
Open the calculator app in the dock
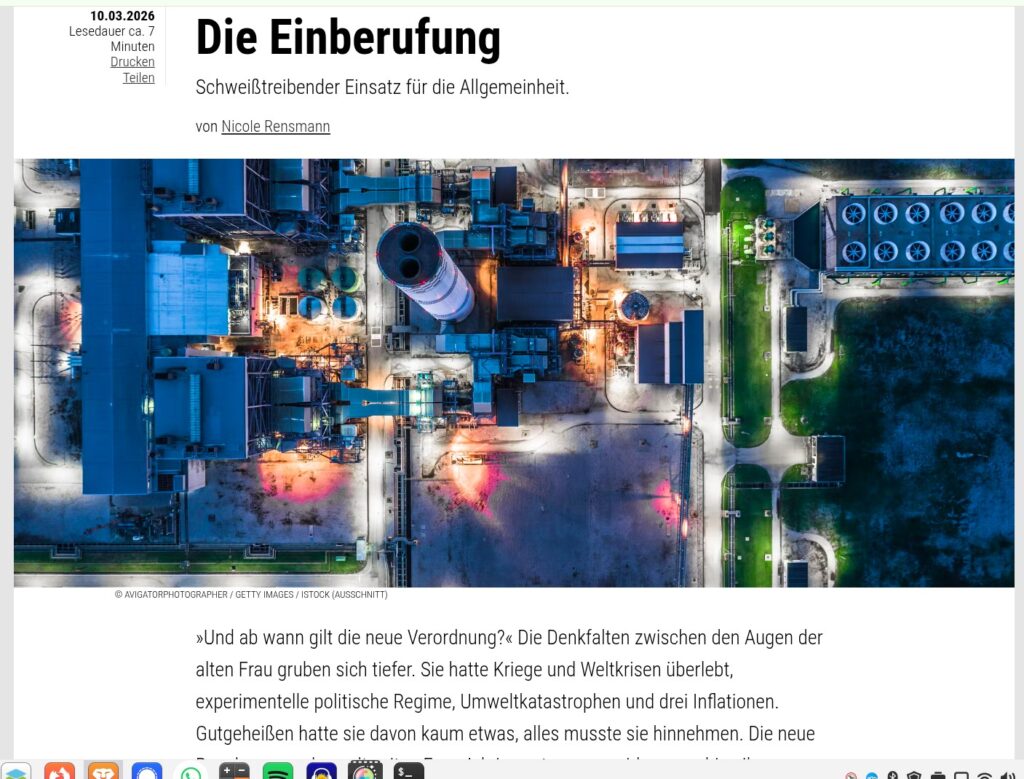tap(234, 772)
